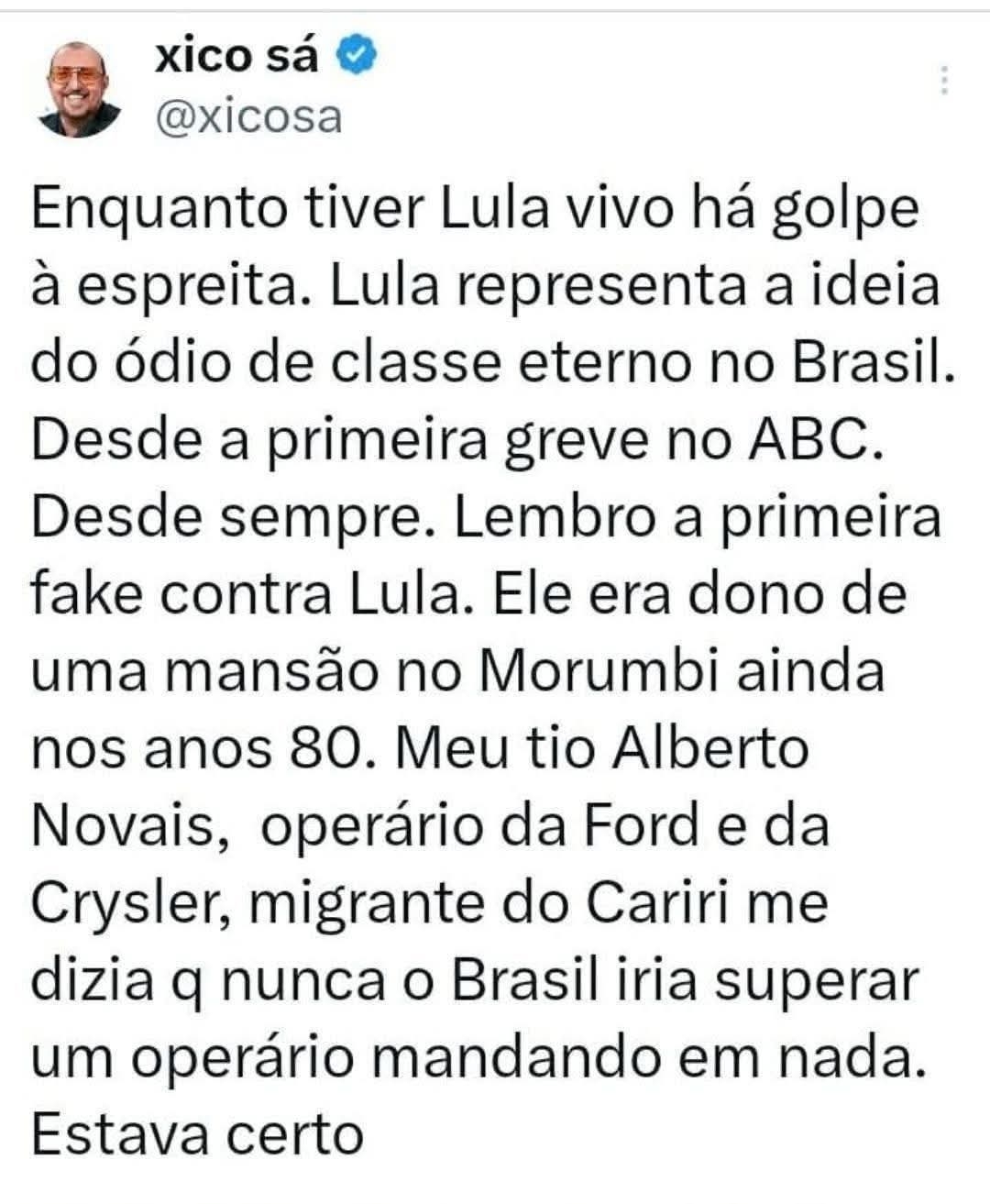Visit the @xicosa profile handle

249,116
